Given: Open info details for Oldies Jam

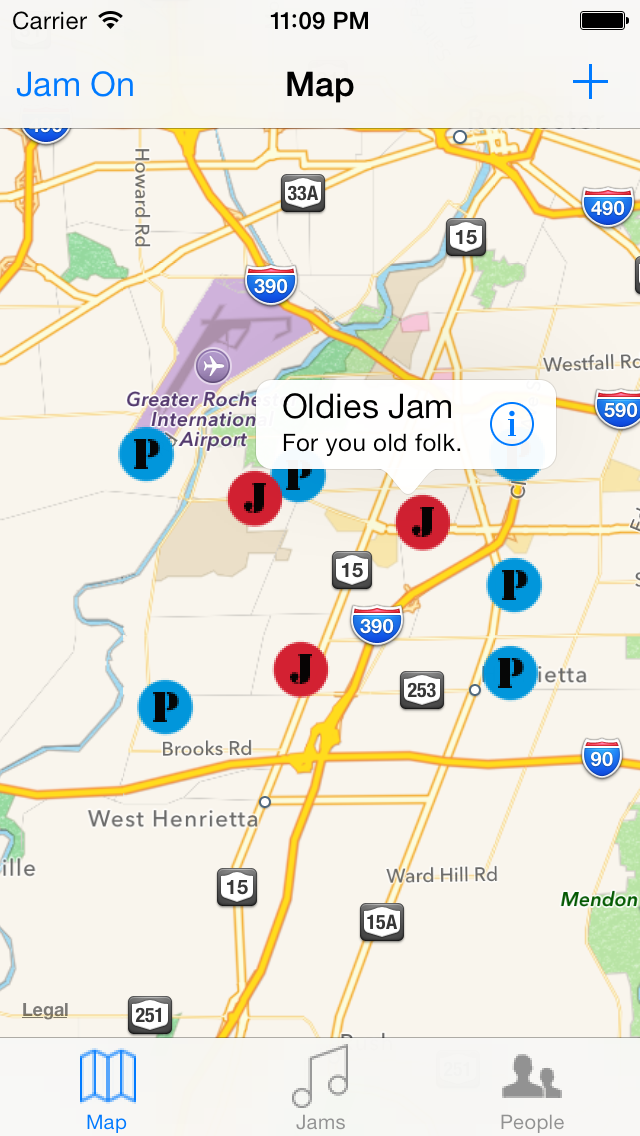Looking at the screenshot, I should 512,425.
